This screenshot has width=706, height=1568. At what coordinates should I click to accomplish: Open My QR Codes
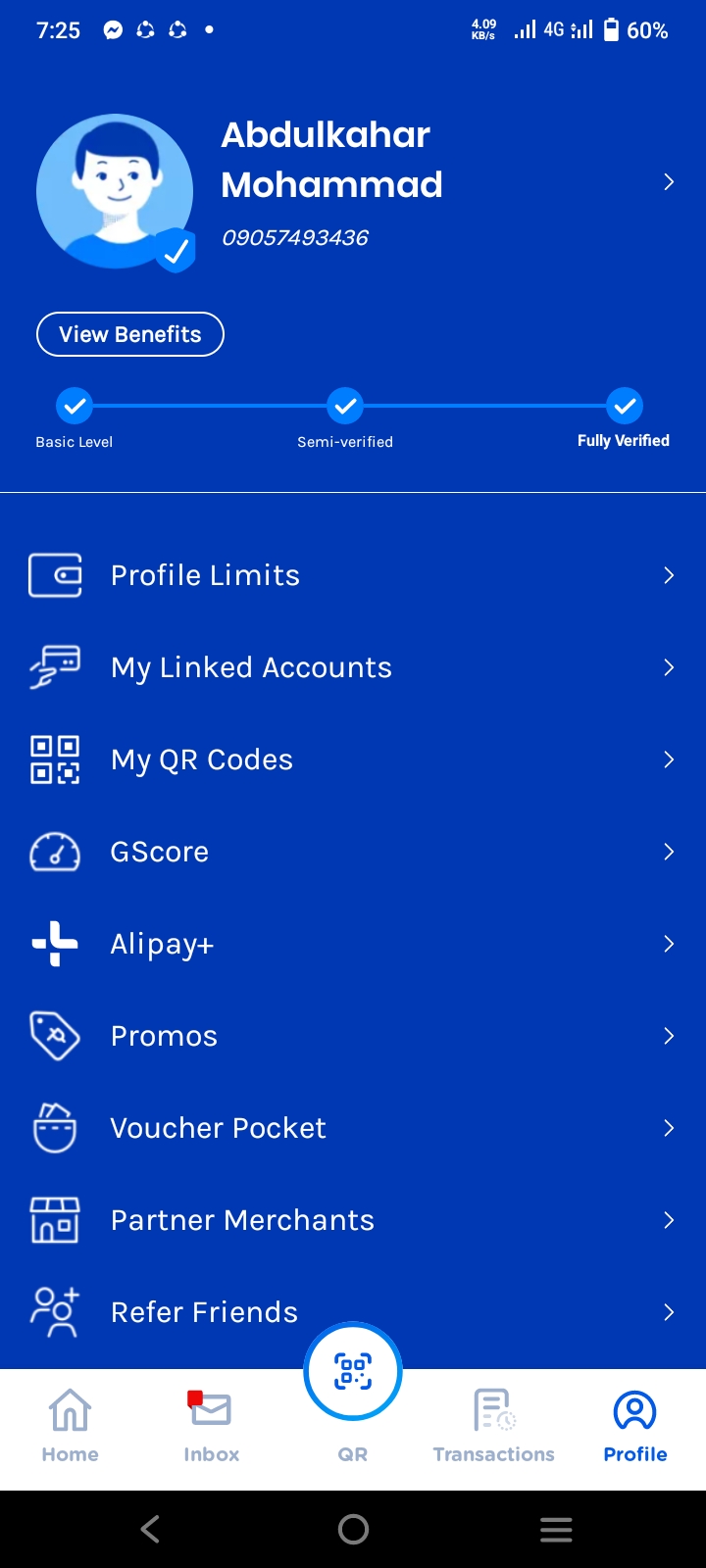(353, 759)
